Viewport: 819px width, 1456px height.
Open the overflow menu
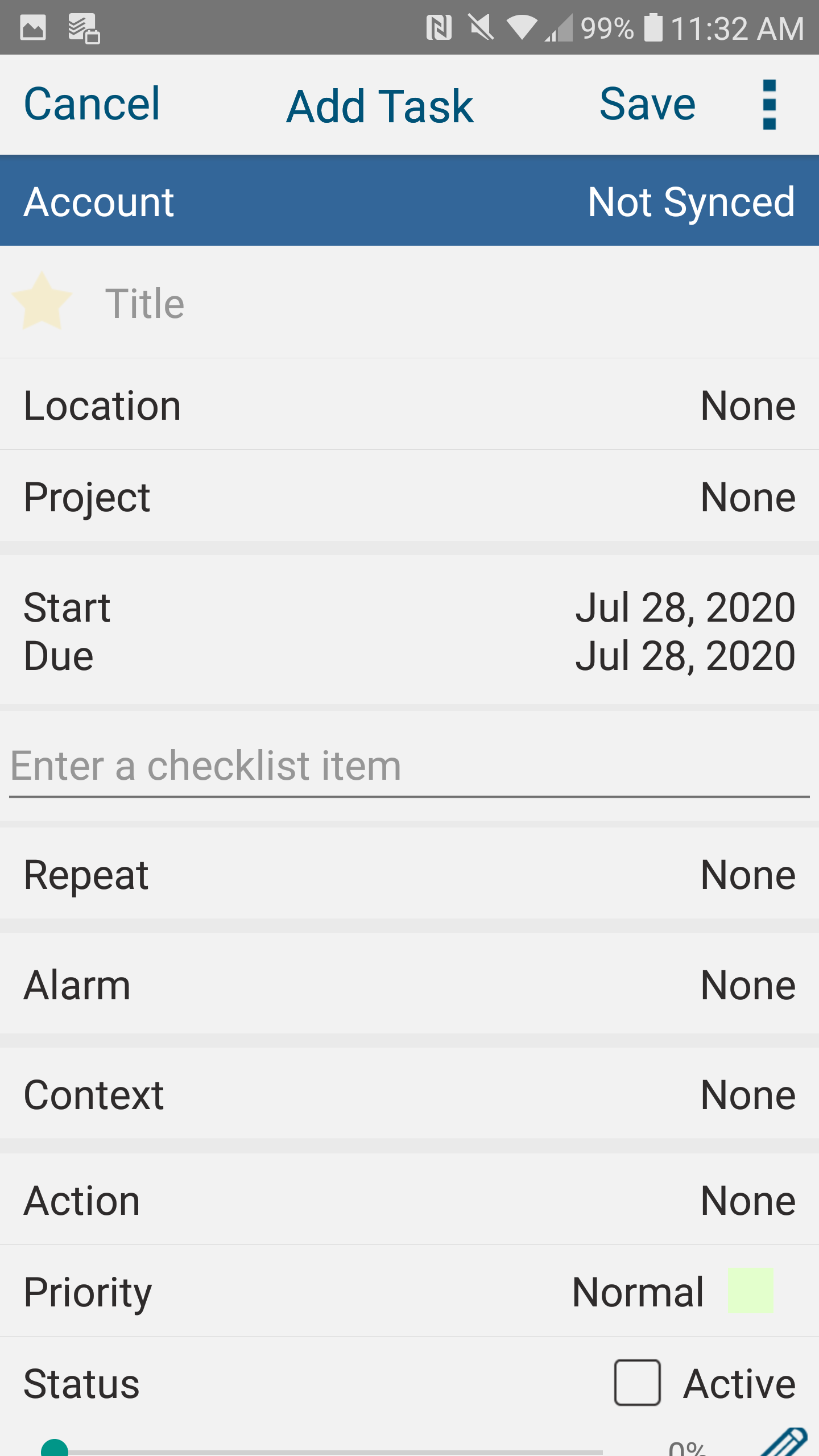[x=769, y=105]
